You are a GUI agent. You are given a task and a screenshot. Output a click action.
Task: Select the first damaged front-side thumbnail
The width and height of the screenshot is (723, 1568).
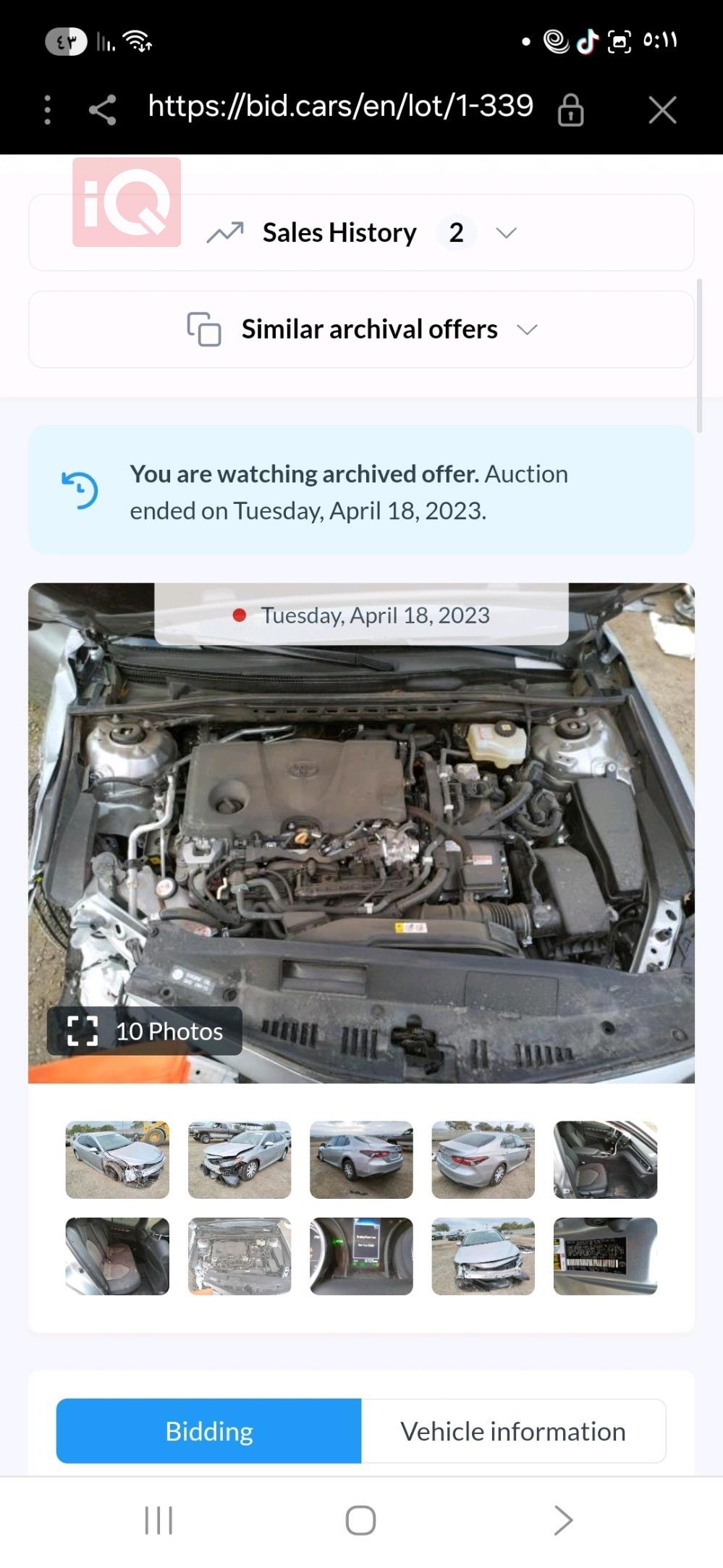point(117,1160)
